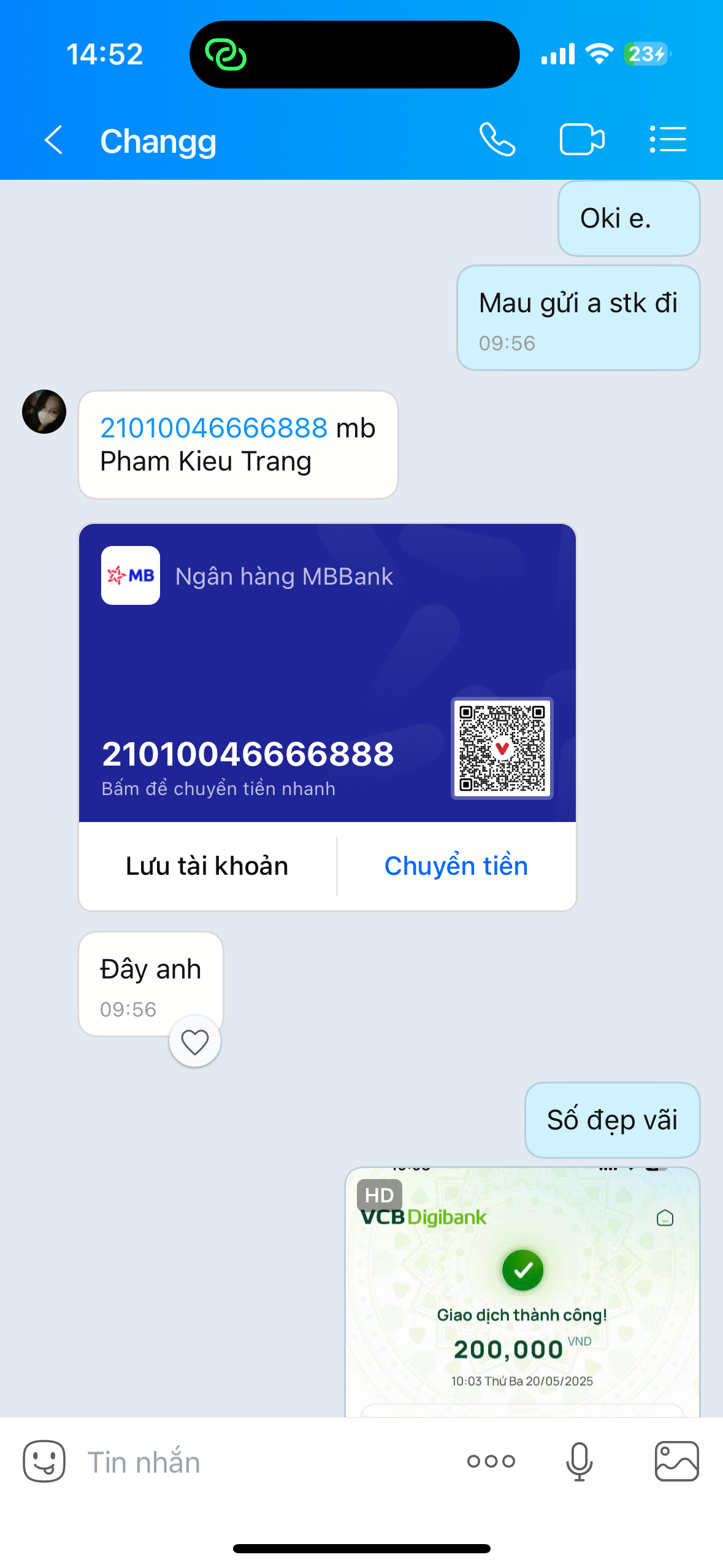Open the sticker and emoji picker
Image resolution: width=723 pixels, height=1568 pixels.
[x=44, y=1462]
